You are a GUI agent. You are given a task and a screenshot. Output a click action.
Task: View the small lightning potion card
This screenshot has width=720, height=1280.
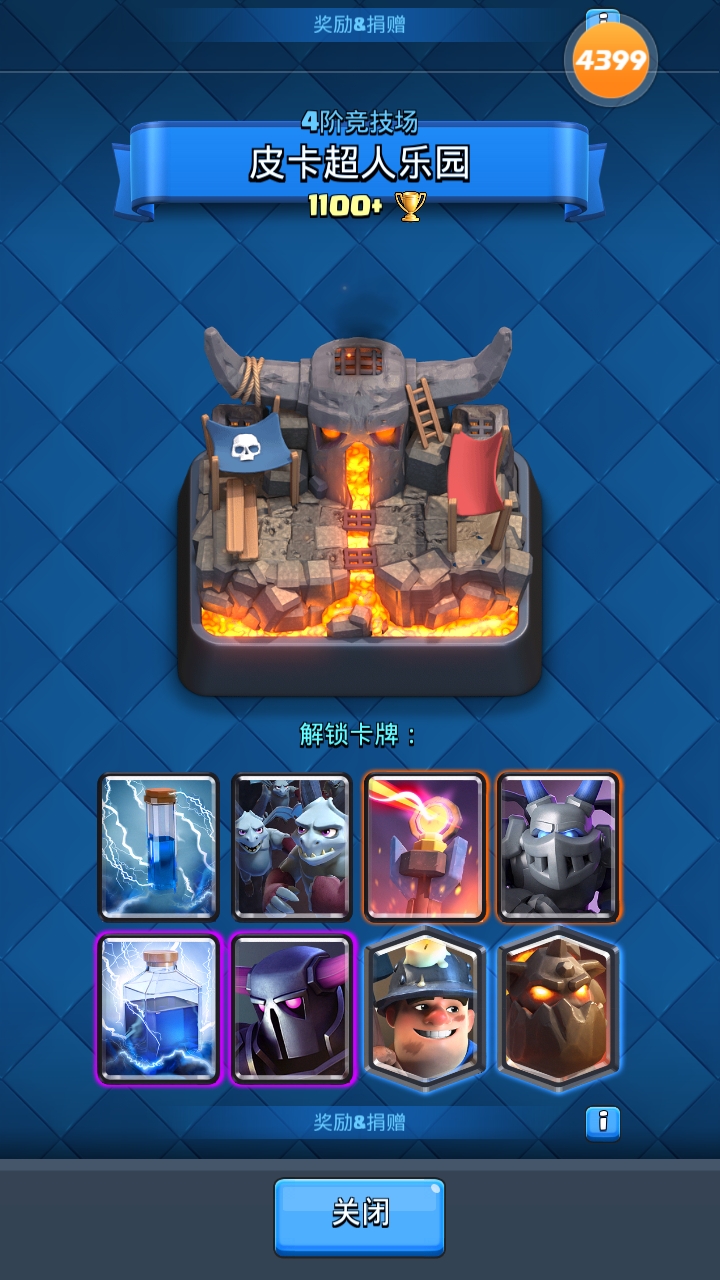(x=158, y=846)
